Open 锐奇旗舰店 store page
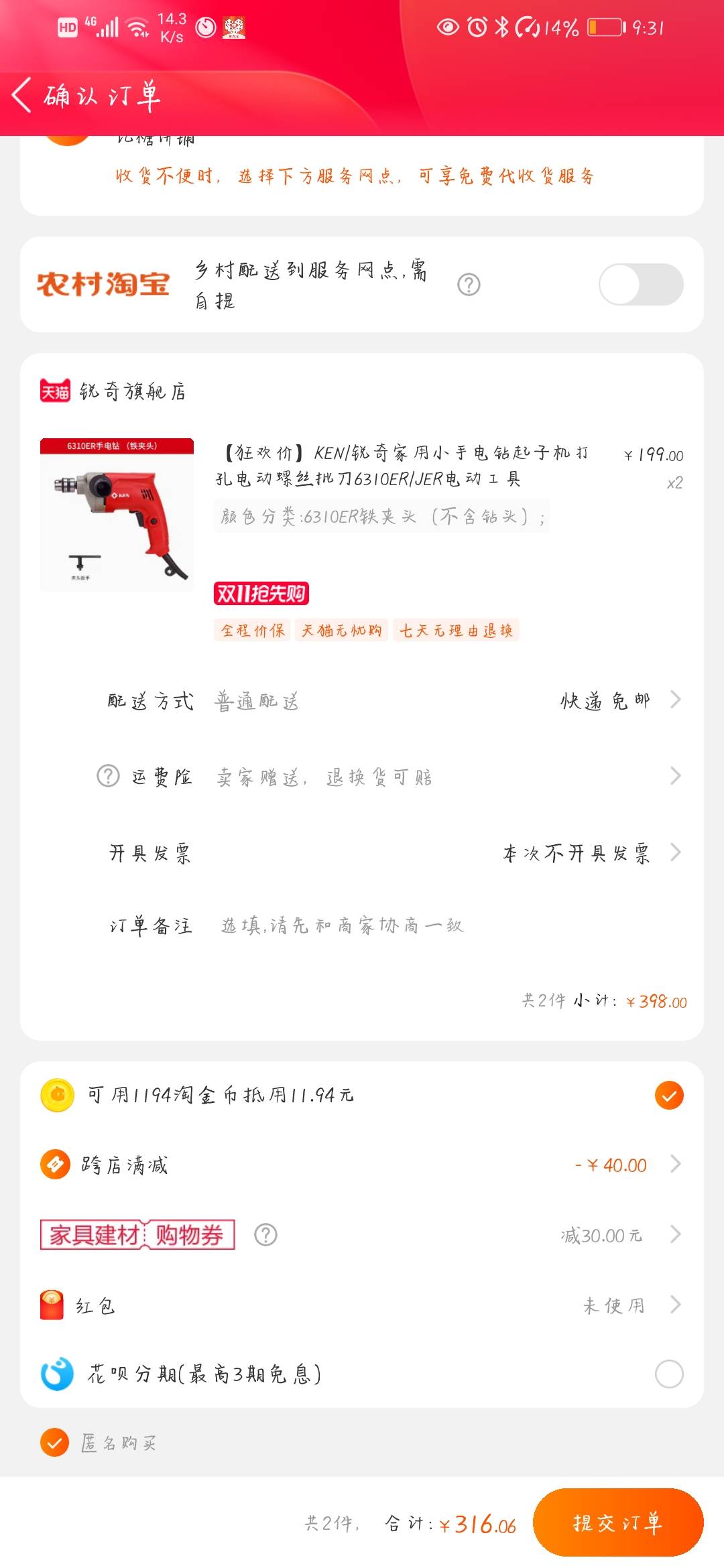This screenshot has width=724, height=1568. [132, 391]
